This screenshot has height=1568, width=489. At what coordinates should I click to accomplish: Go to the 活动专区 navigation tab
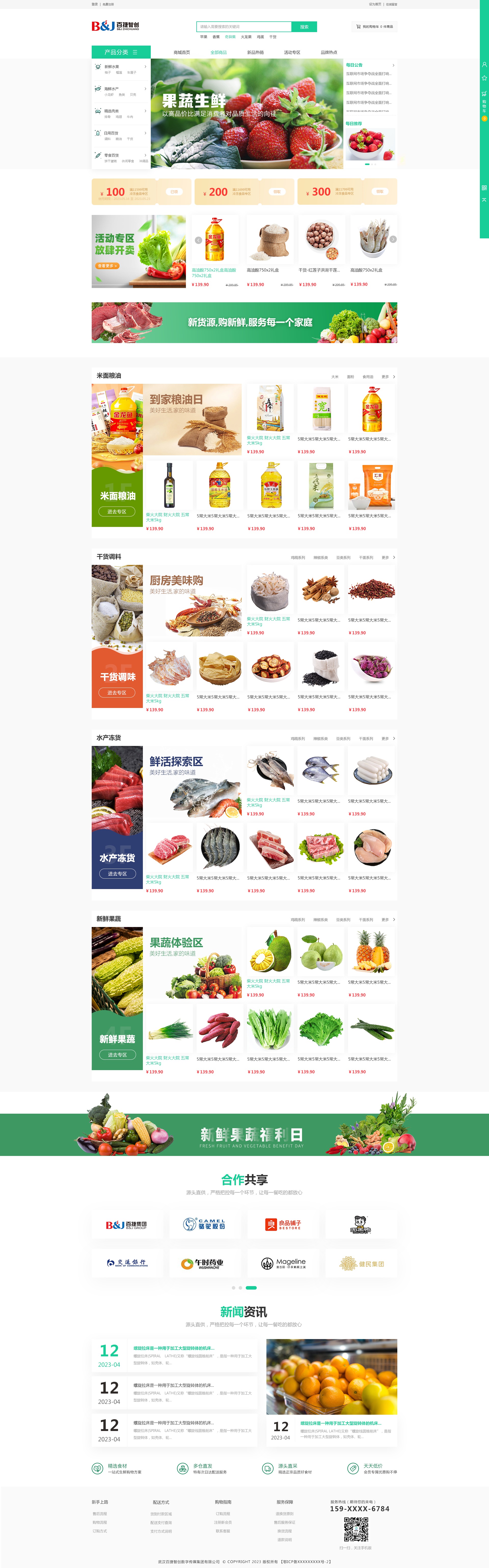(x=292, y=52)
